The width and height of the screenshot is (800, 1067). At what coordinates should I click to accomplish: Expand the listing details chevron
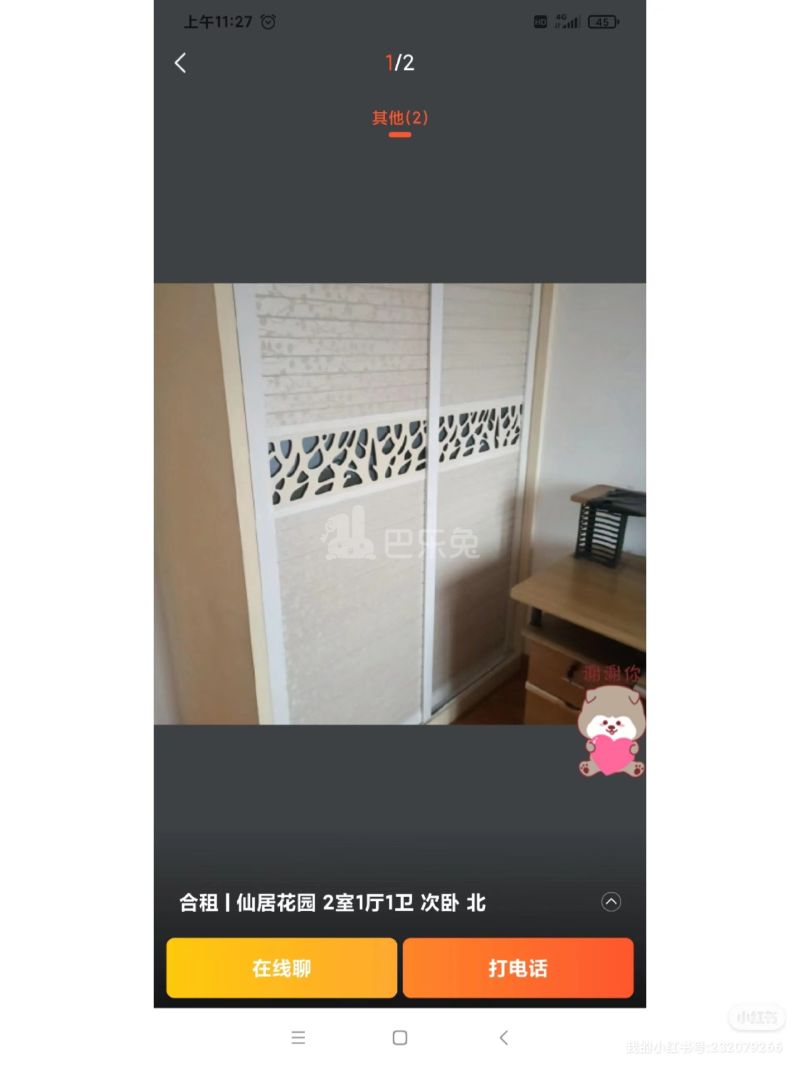click(611, 902)
